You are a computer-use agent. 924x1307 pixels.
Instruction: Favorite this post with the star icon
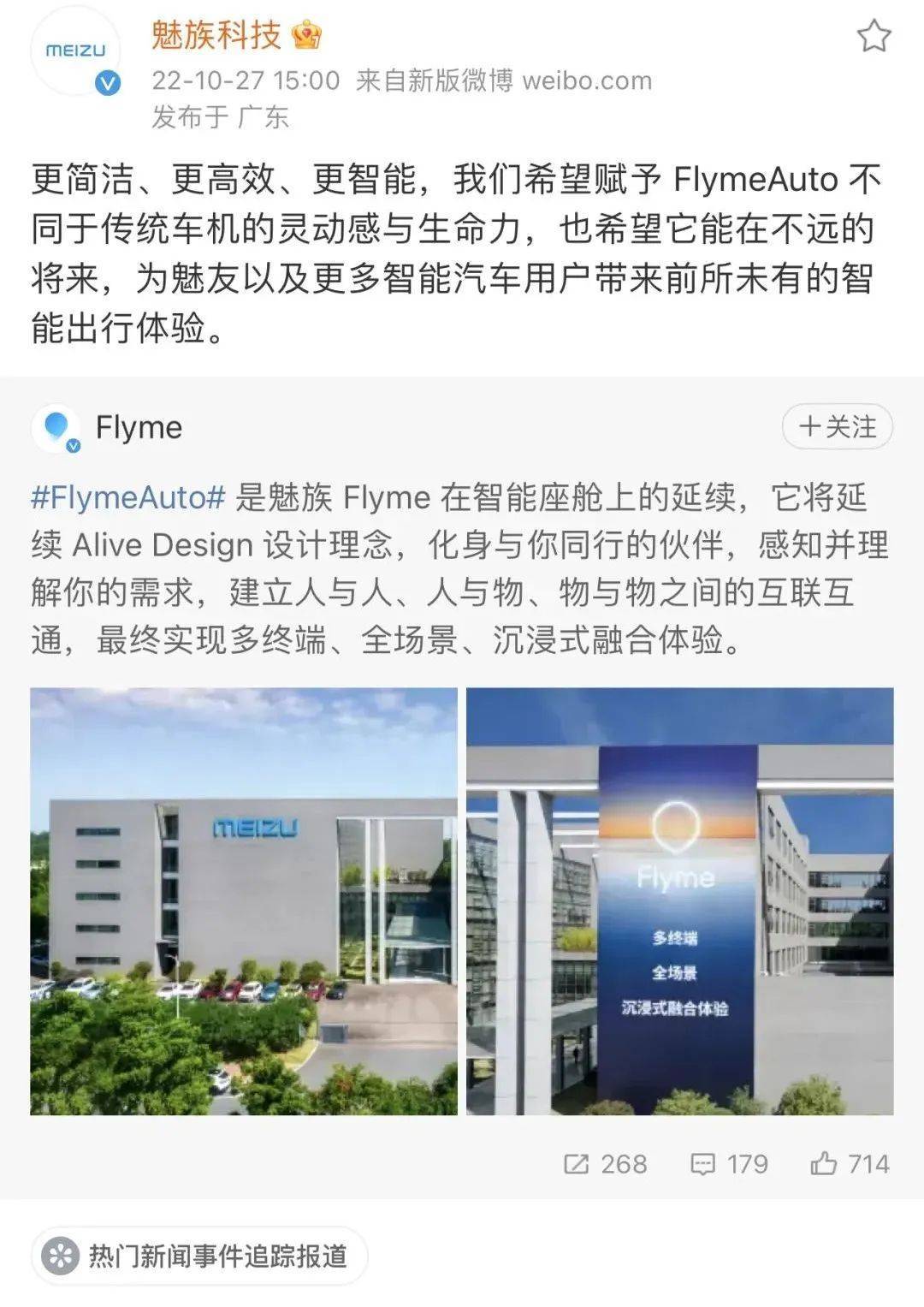(x=874, y=36)
